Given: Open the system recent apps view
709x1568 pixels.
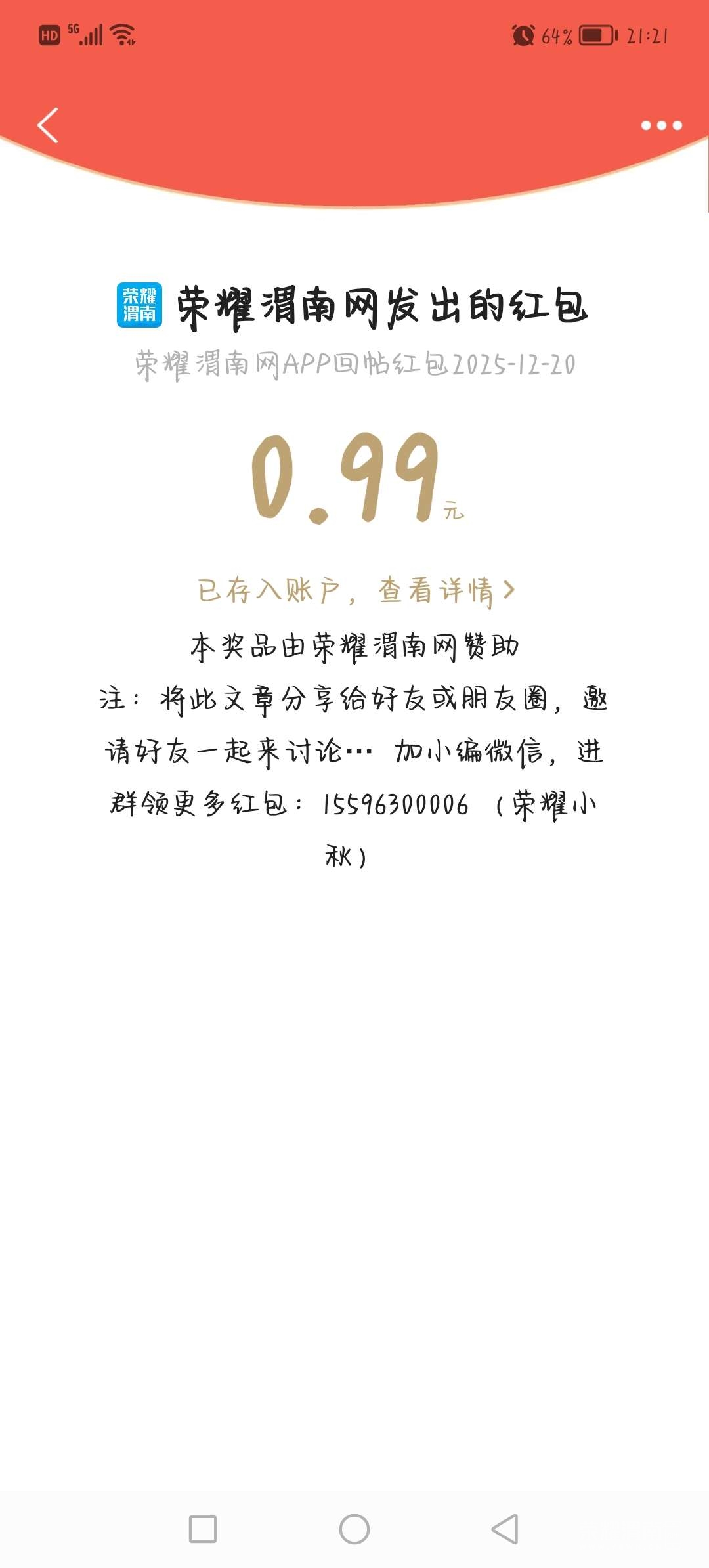Looking at the screenshot, I should point(203,1529).
